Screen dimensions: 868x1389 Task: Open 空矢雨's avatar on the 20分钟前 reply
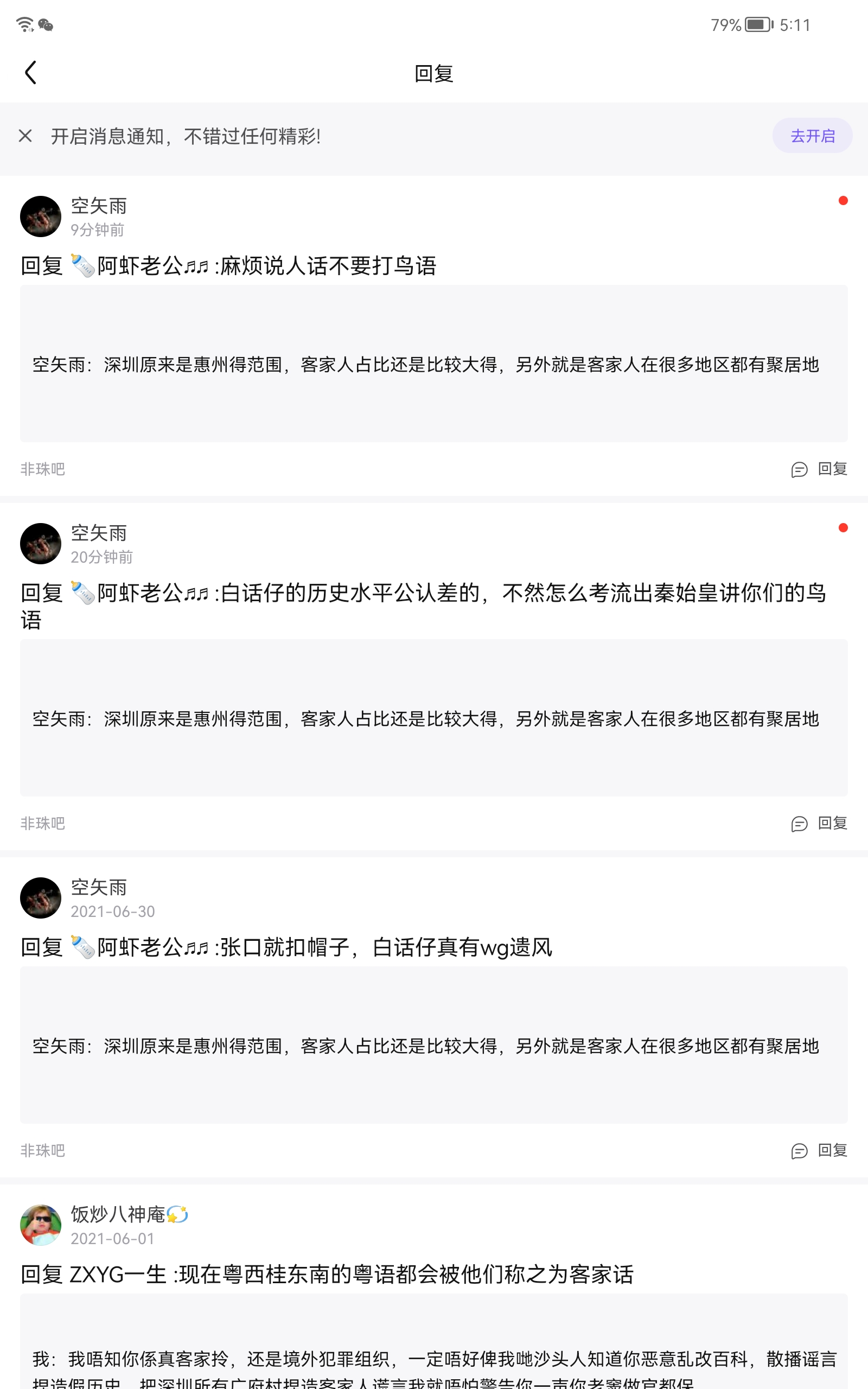pos(41,544)
